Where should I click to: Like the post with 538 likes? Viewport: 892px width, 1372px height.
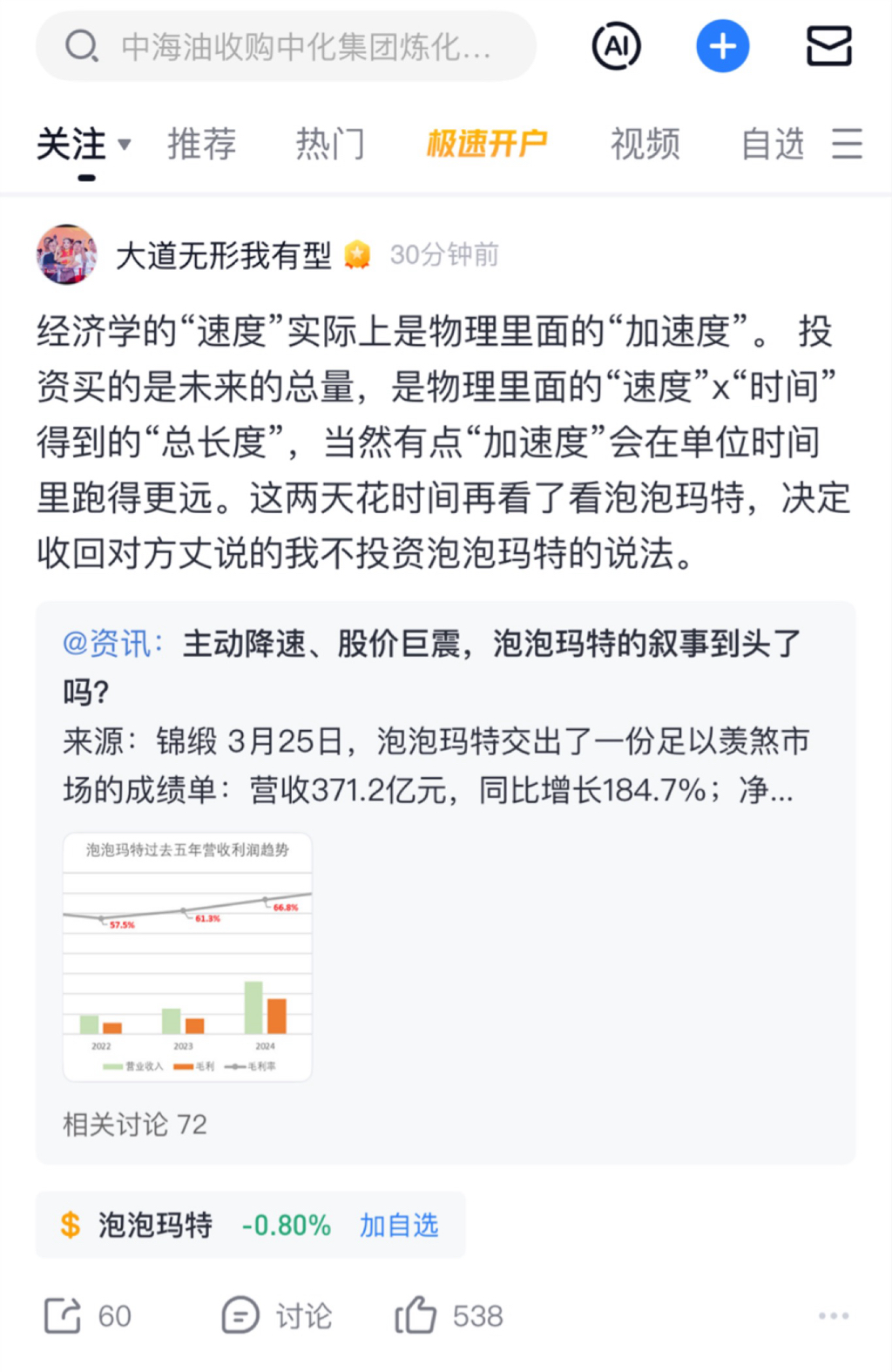[449, 1315]
